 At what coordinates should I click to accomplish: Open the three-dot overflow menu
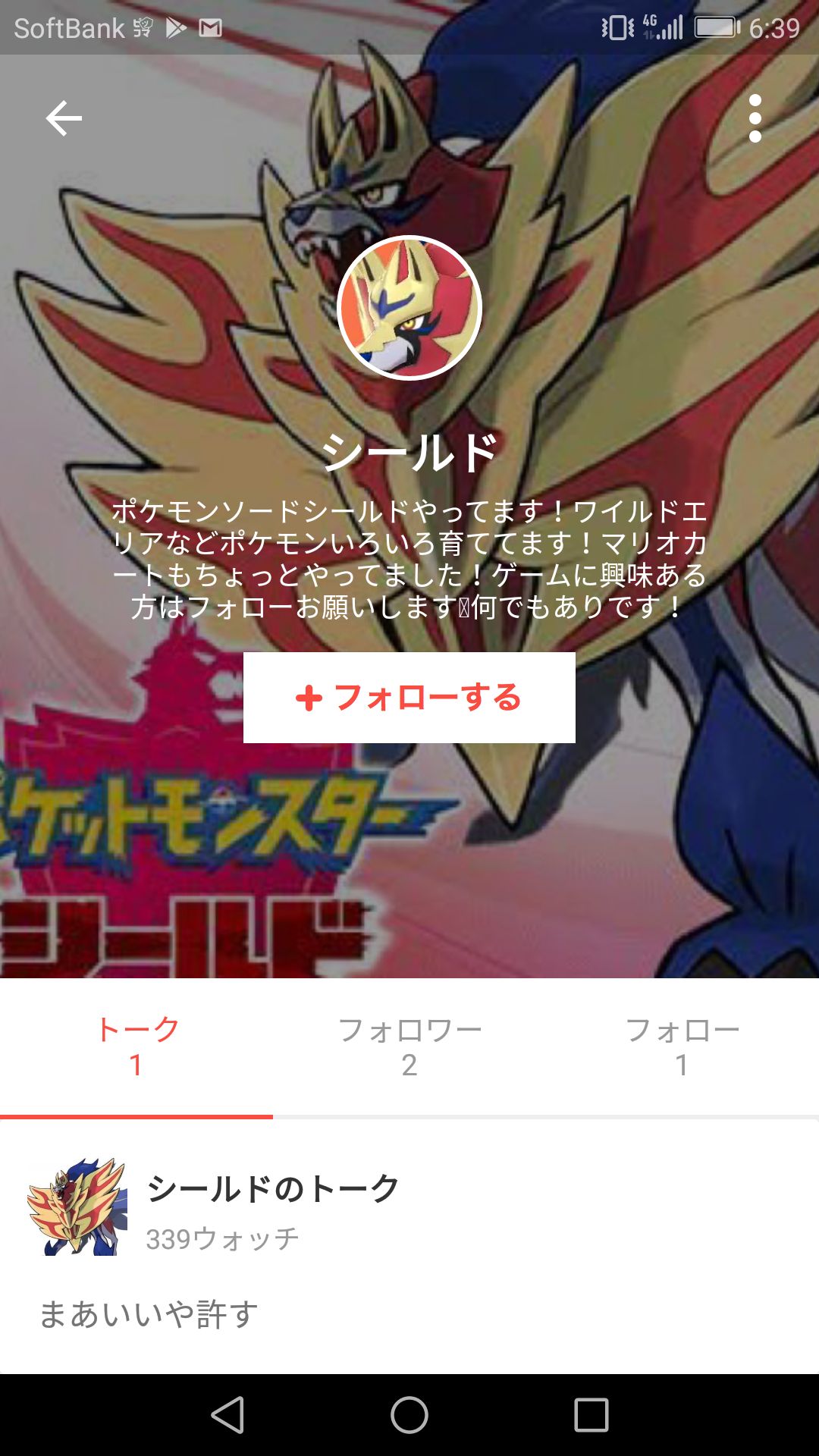pyautogui.click(x=755, y=118)
